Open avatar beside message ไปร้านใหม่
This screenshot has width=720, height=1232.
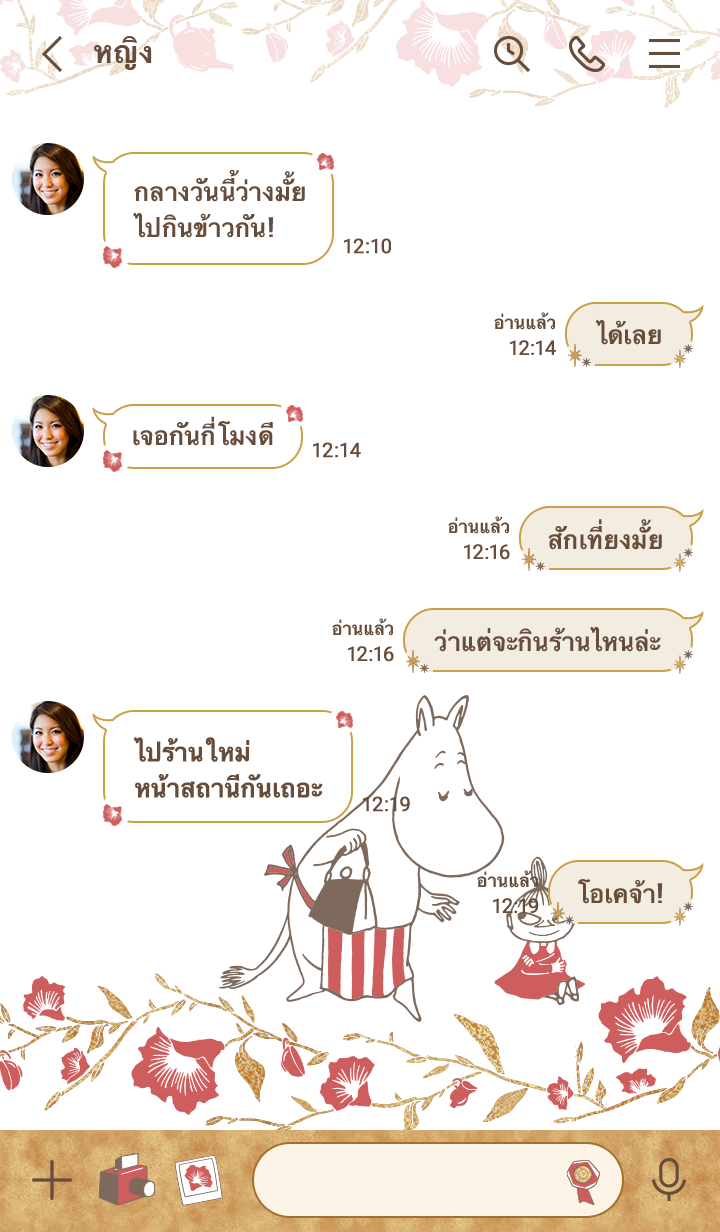(x=48, y=737)
